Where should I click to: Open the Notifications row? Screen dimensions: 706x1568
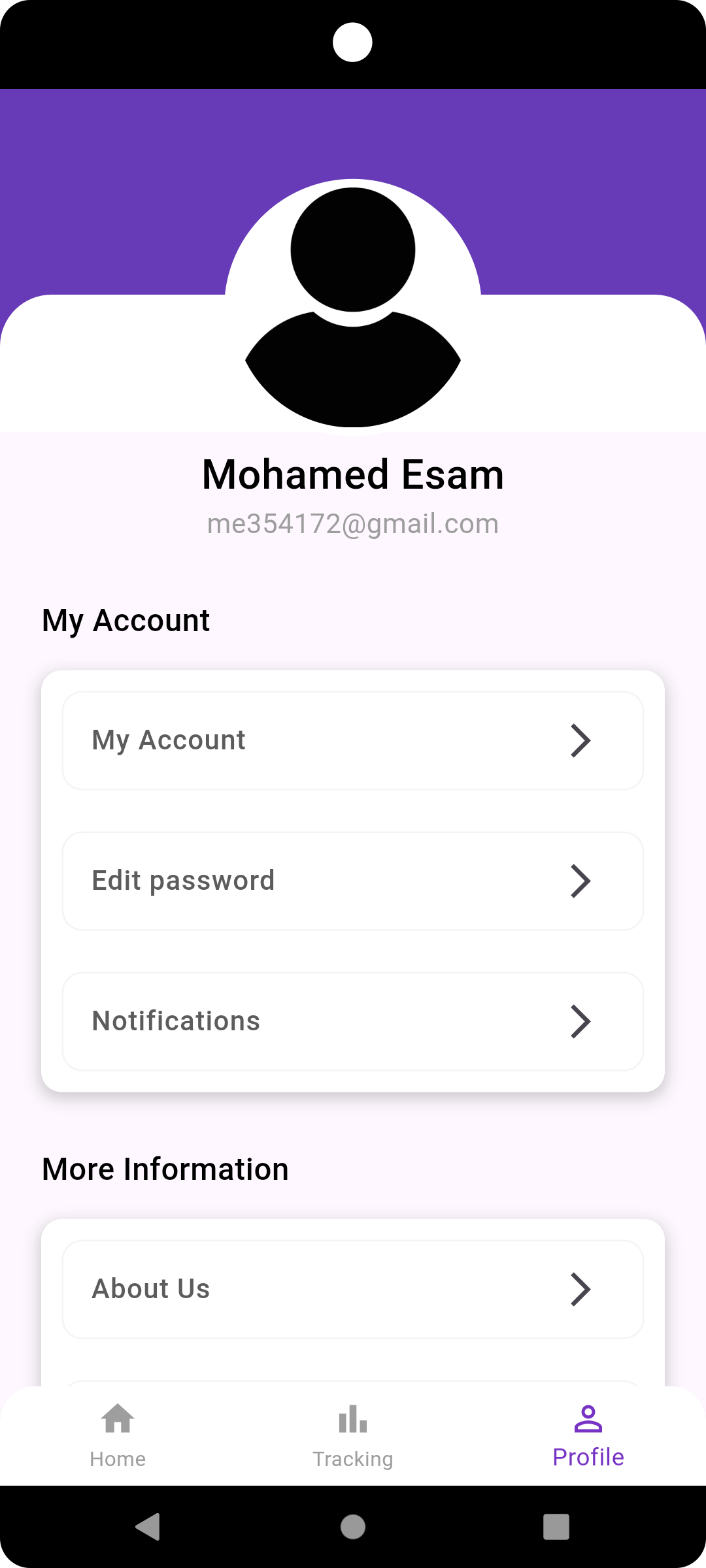353,1021
